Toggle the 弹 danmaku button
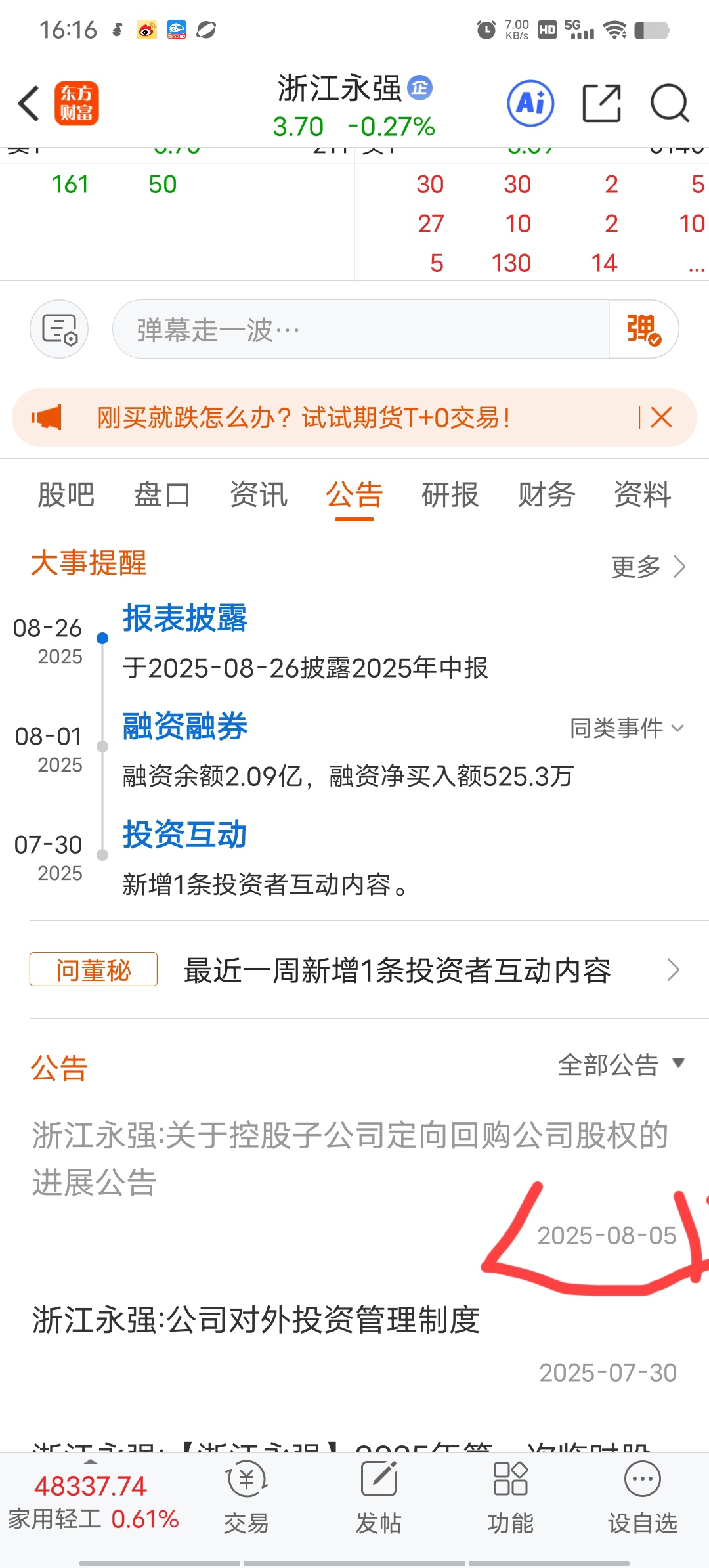This screenshot has width=709, height=1568. coord(643,329)
